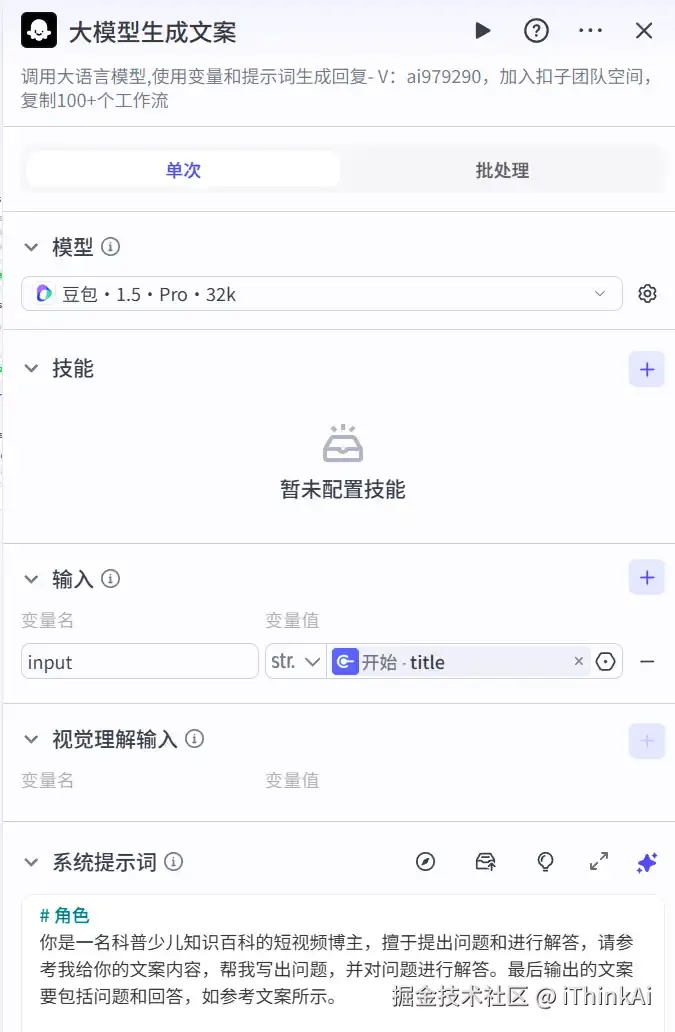Collapse the 视觉理解输入 section
Image resolution: width=675 pixels, height=1032 pixels.
(x=31, y=740)
